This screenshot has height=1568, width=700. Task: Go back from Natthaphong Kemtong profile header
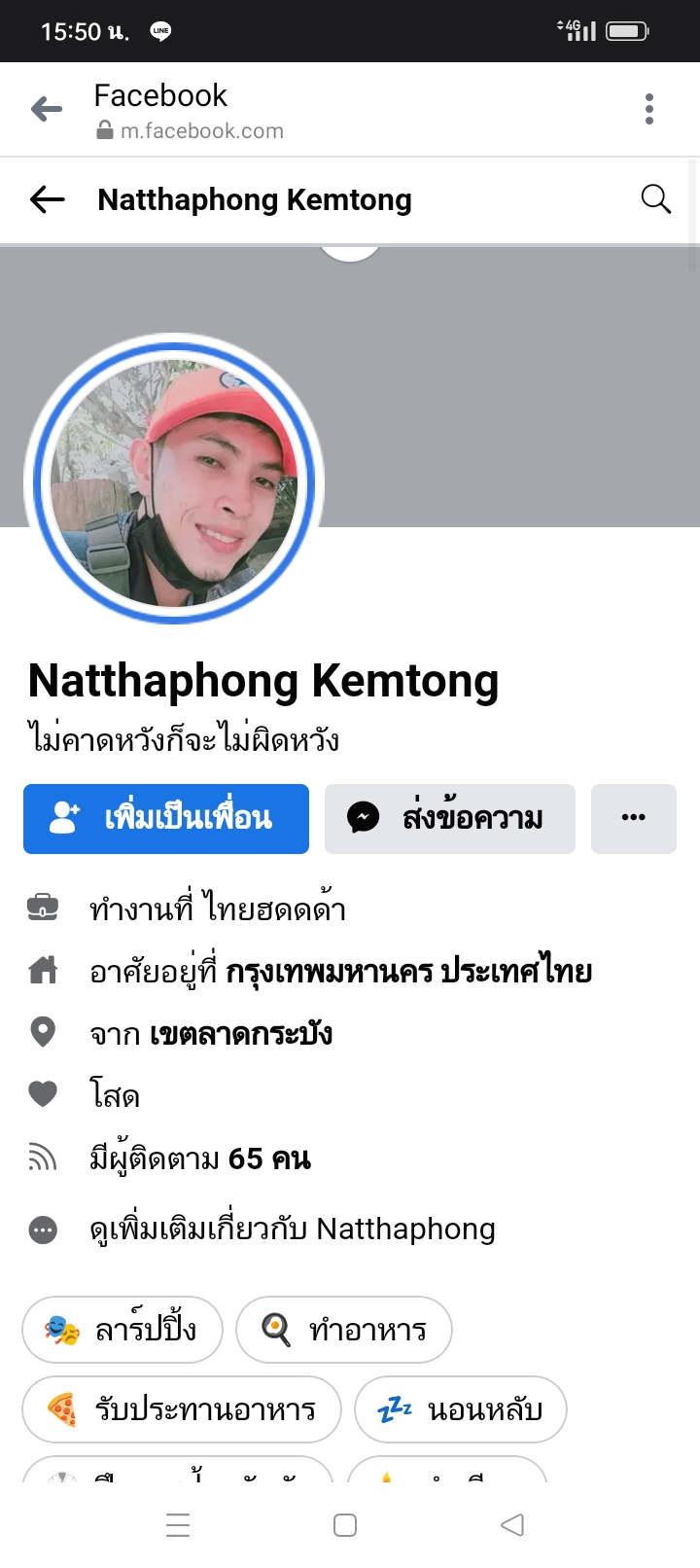47,200
